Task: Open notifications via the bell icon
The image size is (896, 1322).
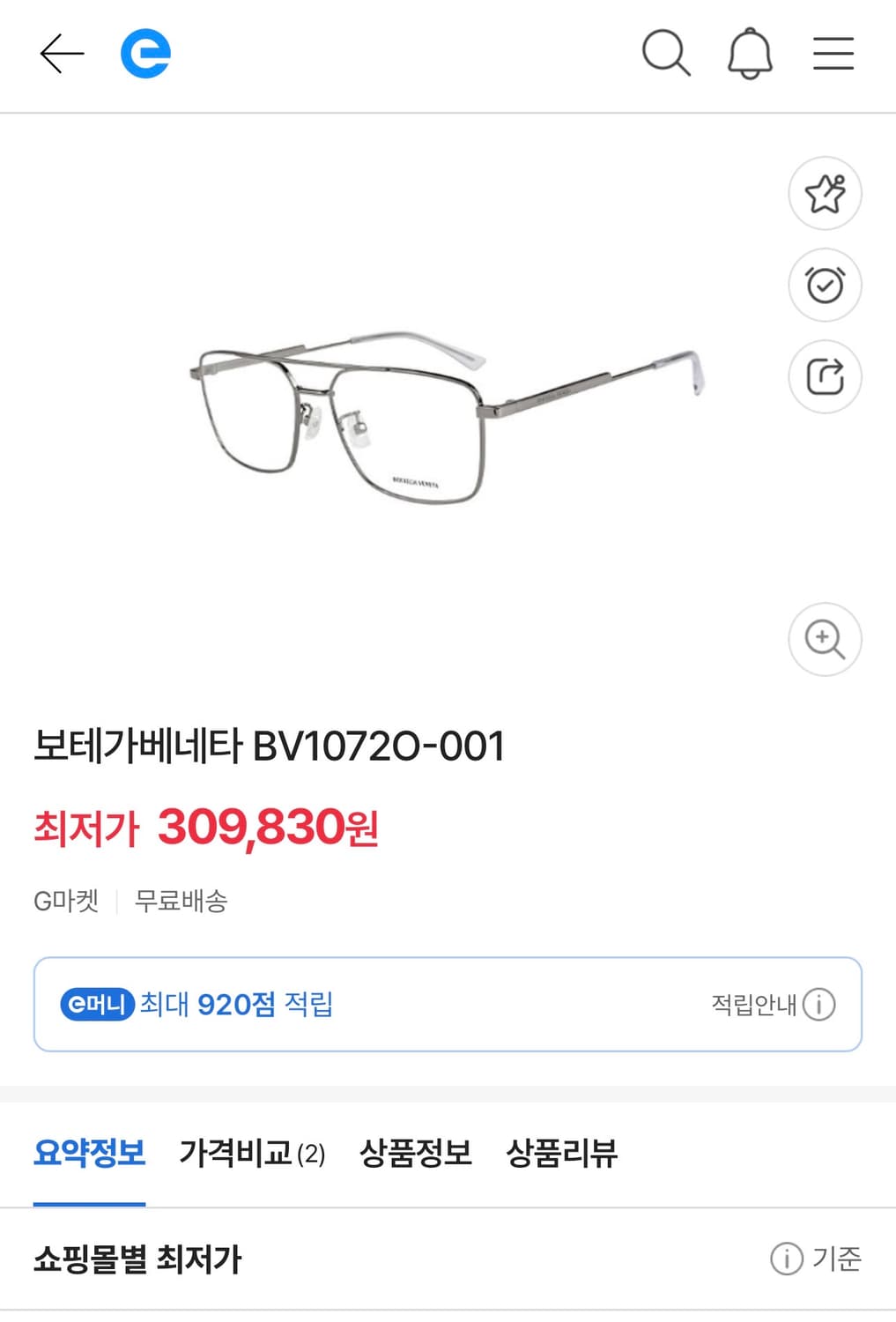Action: (750, 55)
